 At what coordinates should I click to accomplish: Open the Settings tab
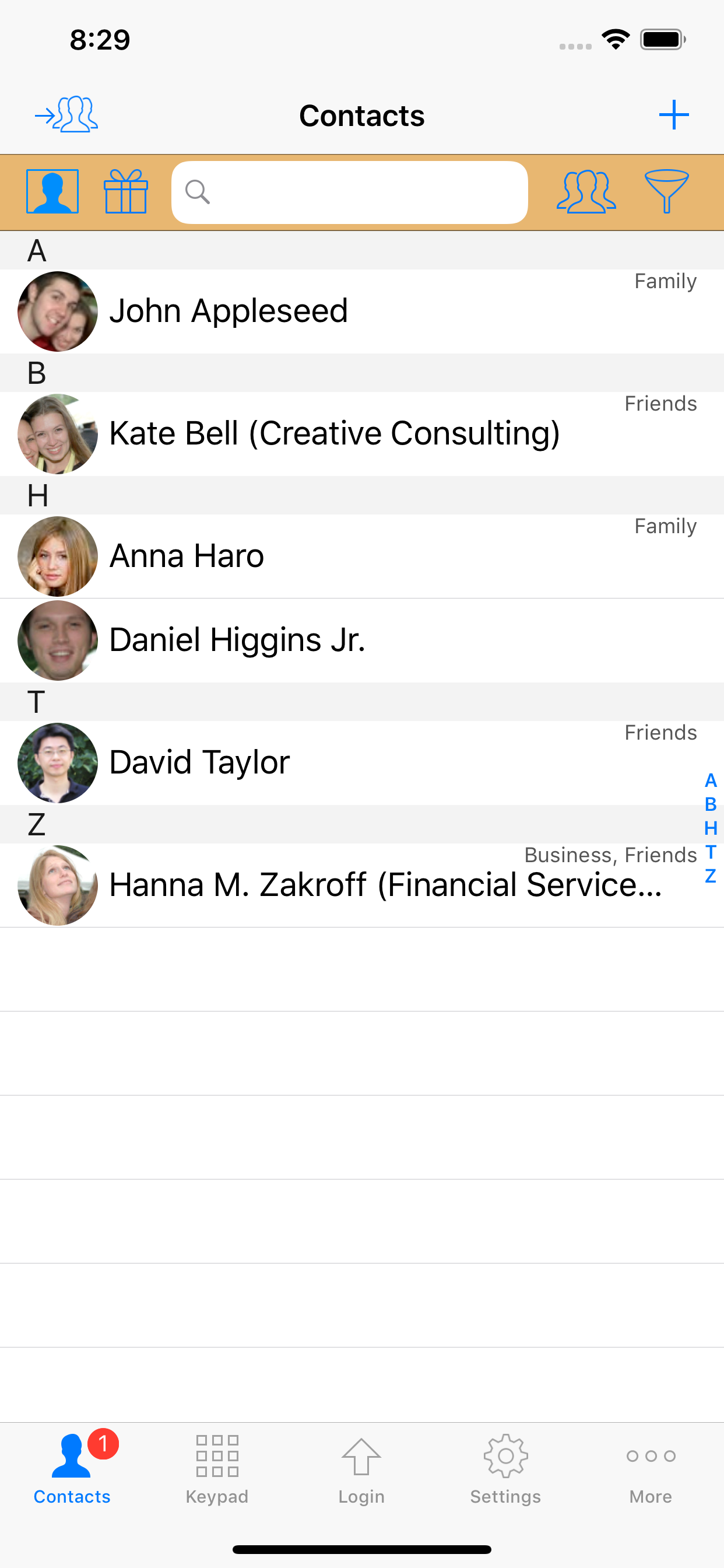pos(505,1468)
